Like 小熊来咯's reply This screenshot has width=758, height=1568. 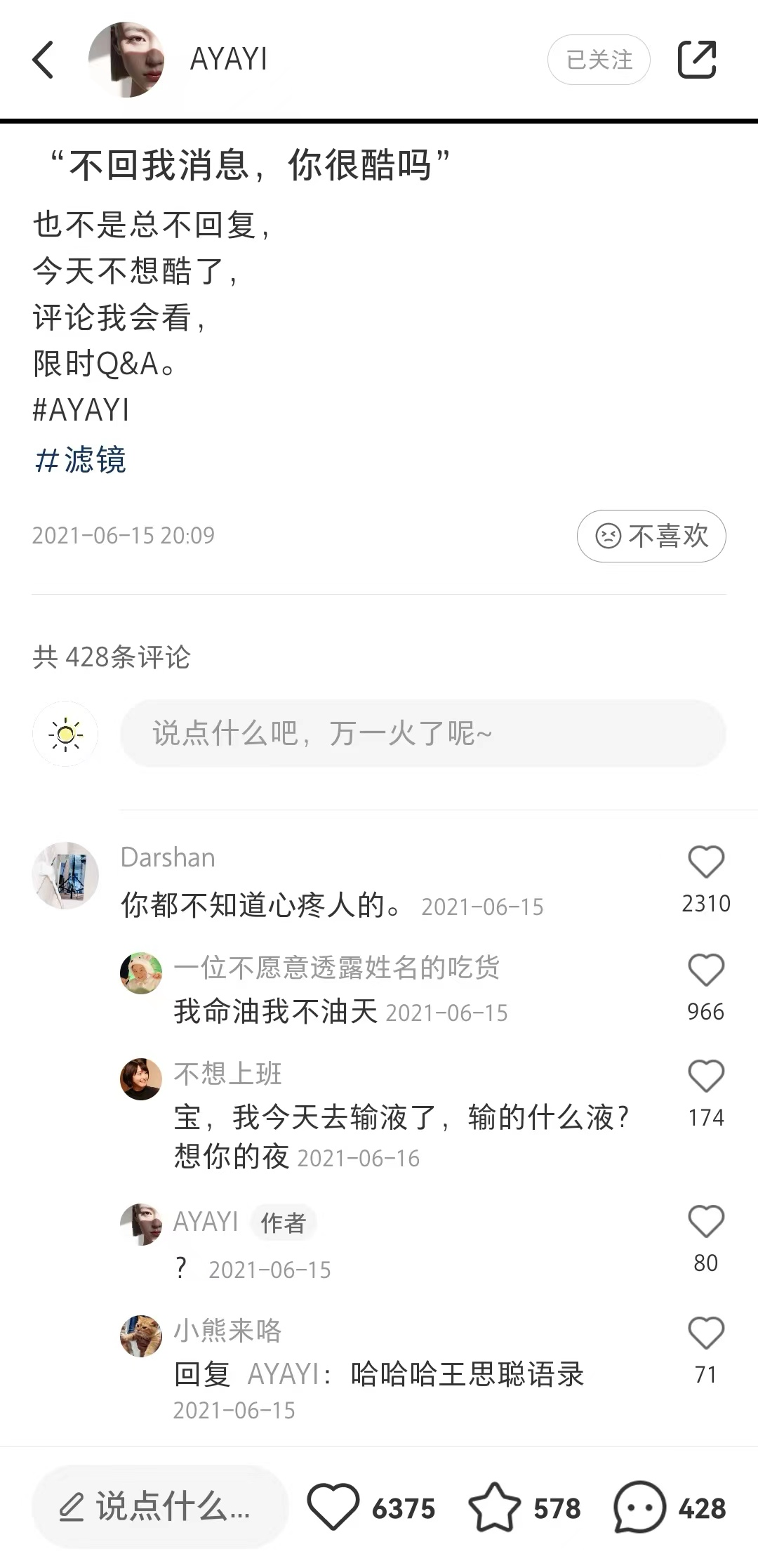click(705, 1333)
